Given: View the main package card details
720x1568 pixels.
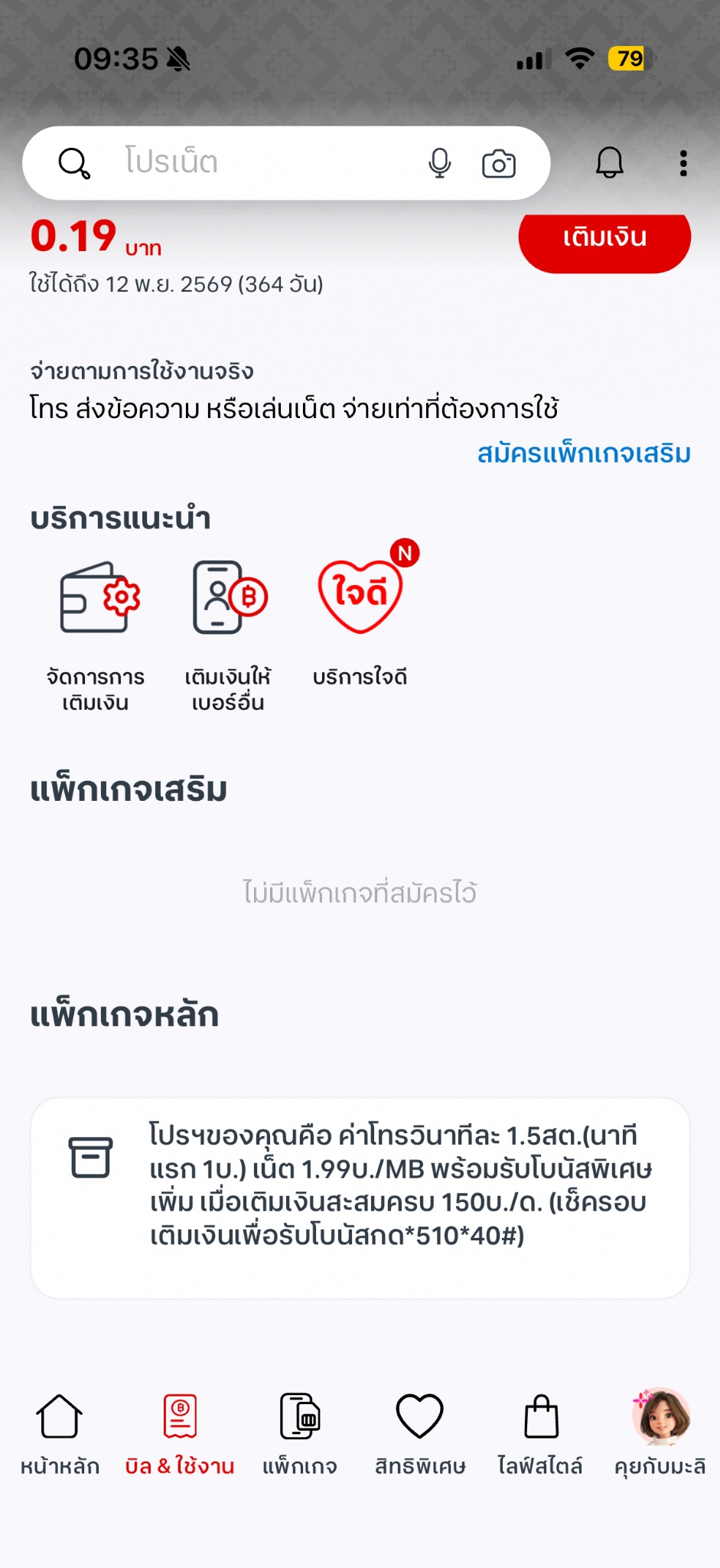Looking at the screenshot, I should point(360,1197).
